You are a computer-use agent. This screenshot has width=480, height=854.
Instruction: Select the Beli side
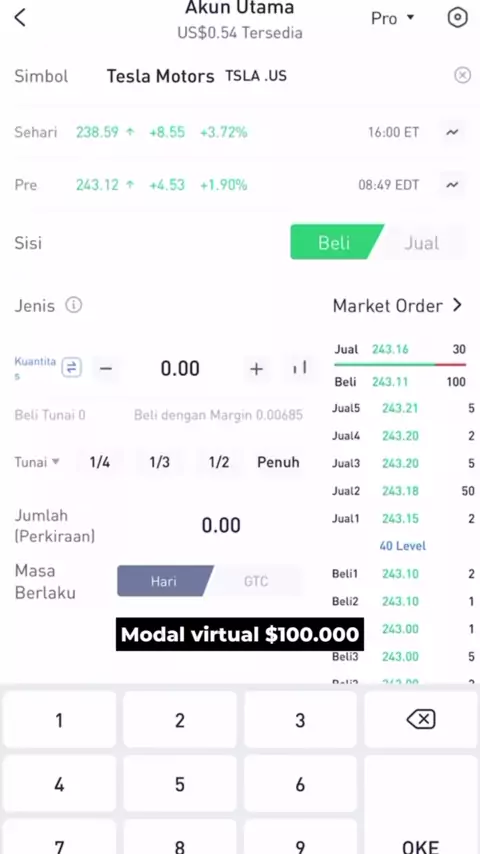[334, 242]
